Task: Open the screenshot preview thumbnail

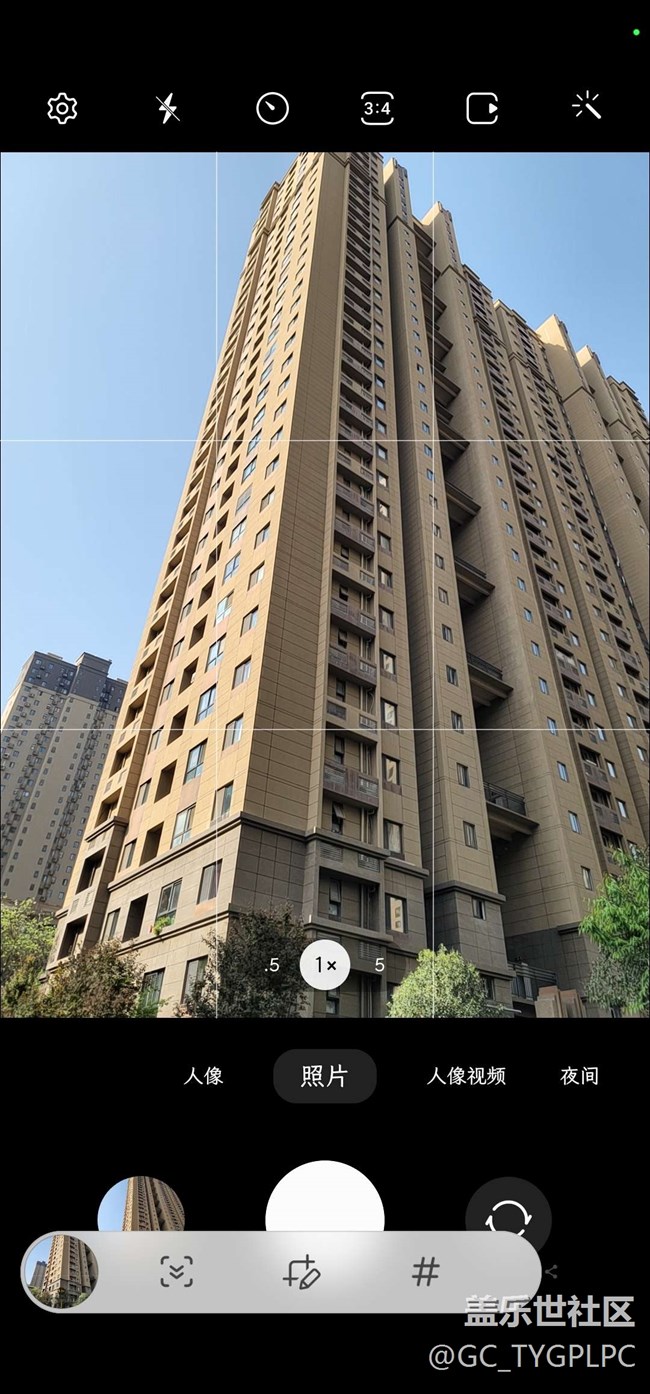Action: point(61,1271)
